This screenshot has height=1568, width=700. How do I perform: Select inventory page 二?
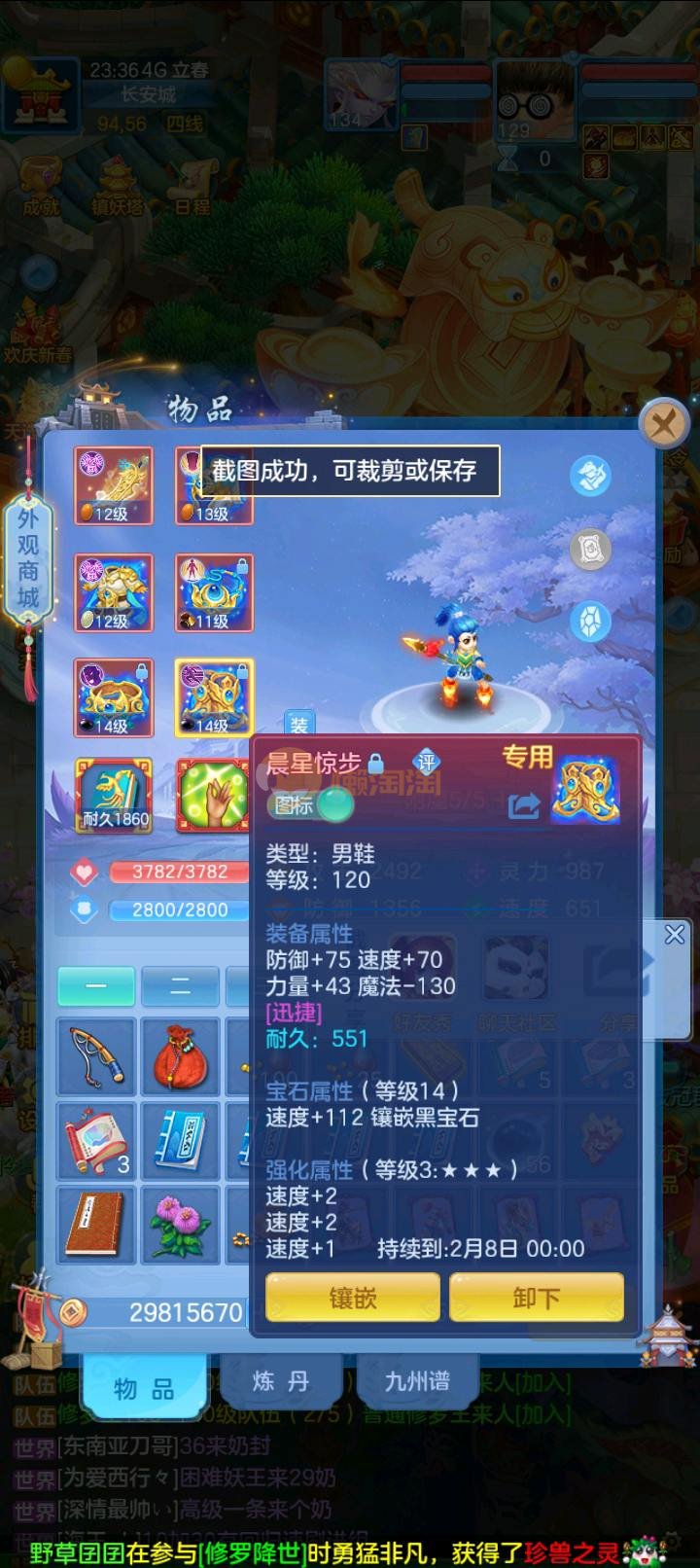180,986
